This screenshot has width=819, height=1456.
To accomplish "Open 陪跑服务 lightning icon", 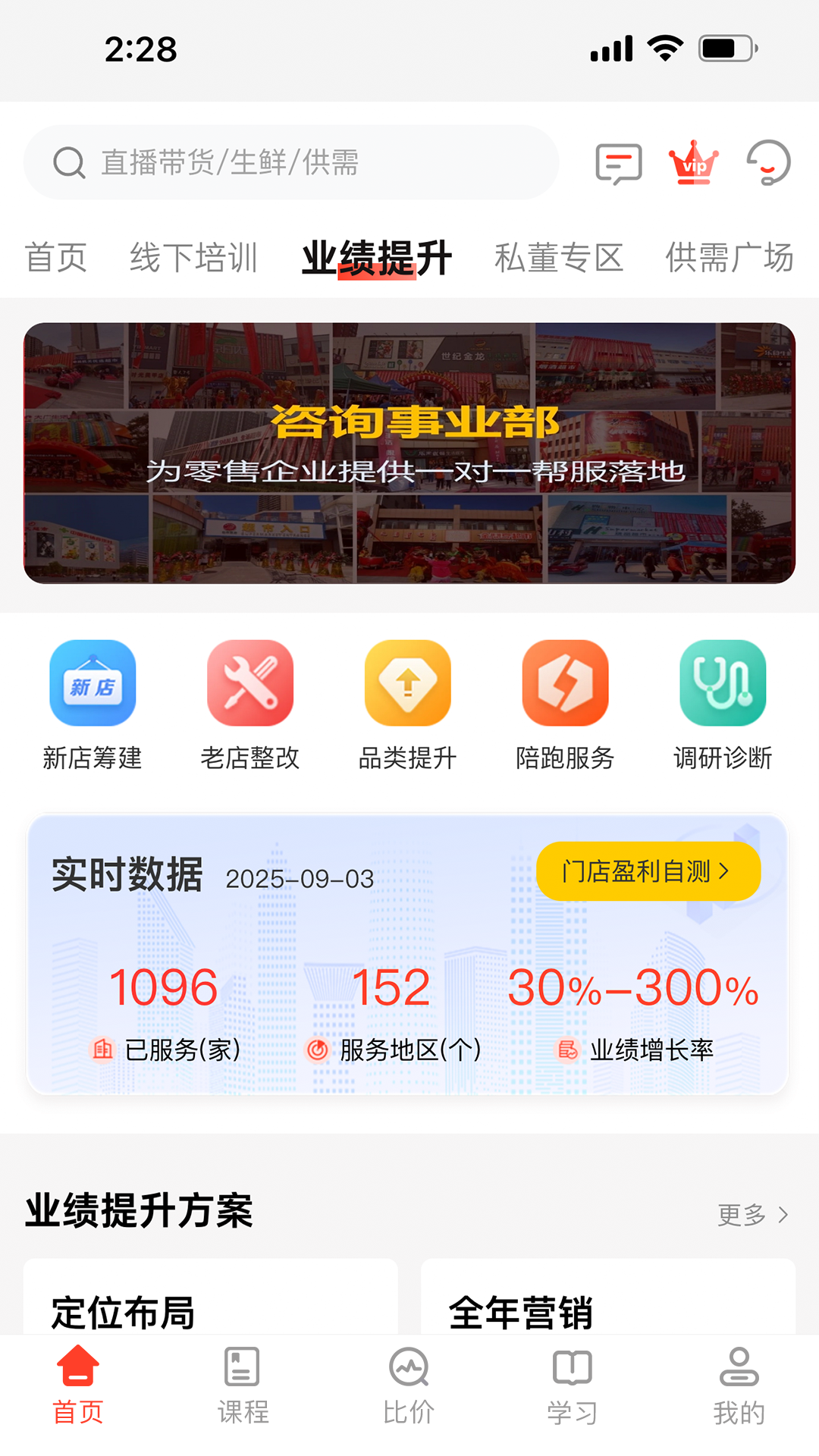I will (566, 682).
